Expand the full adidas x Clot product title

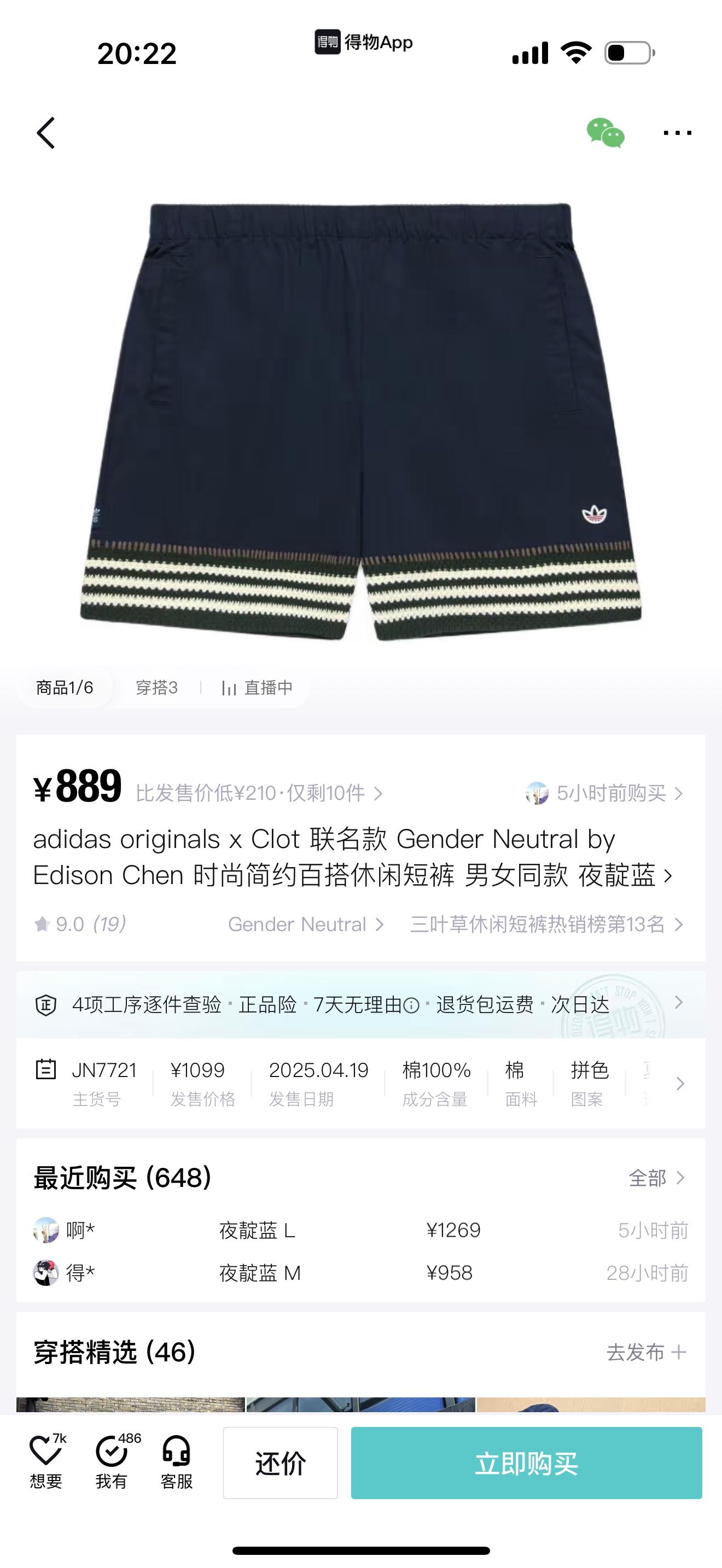point(353,857)
